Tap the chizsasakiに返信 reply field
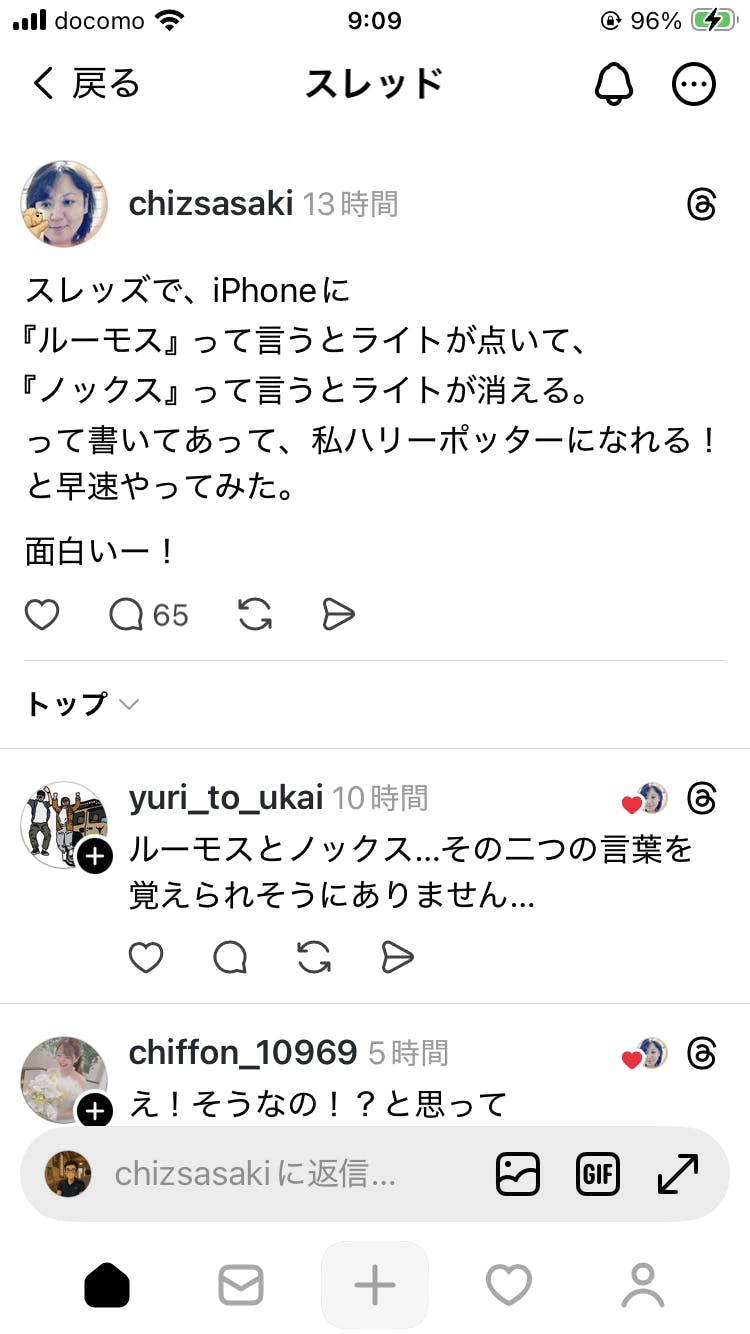750x1334 pixels. click(x=255, y=1174)
